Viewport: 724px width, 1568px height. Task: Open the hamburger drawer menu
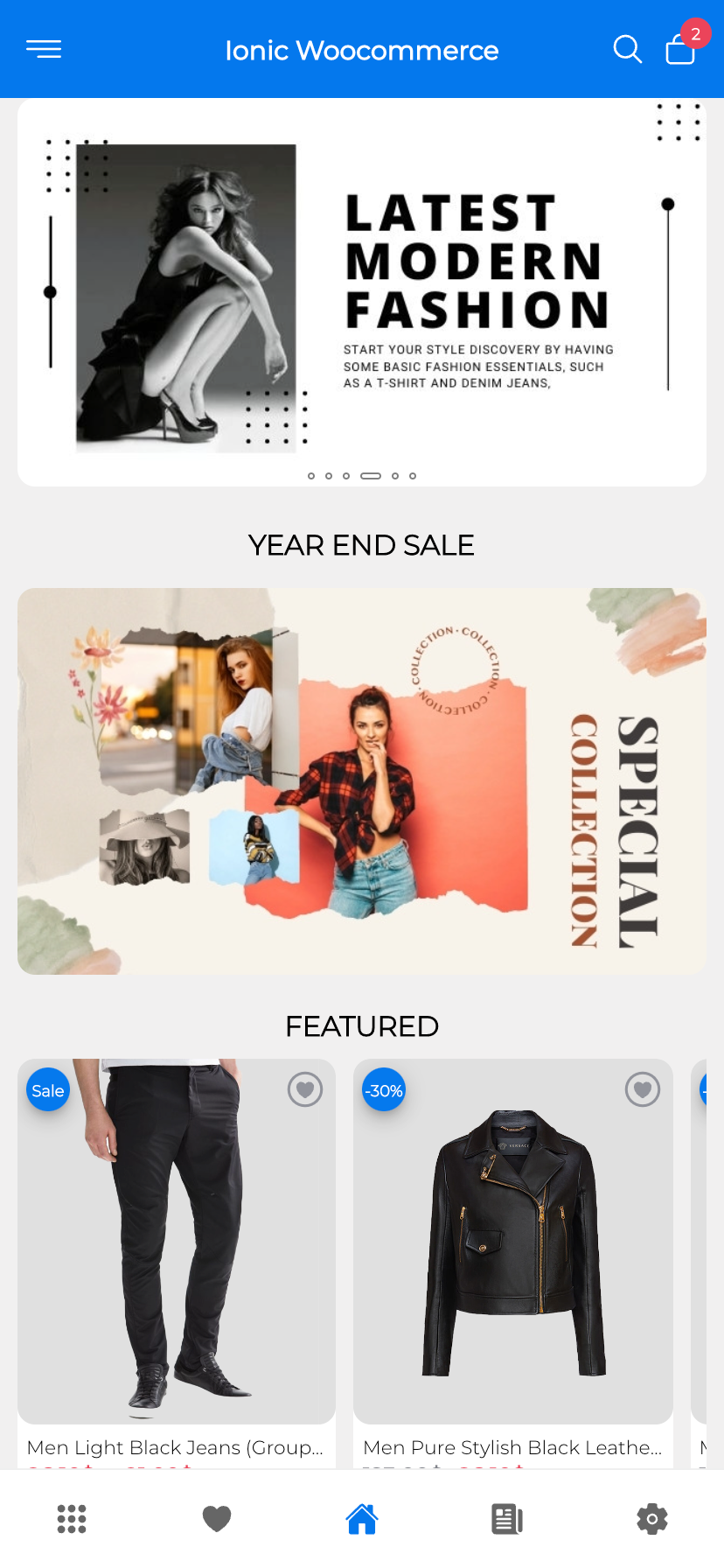click(x=44, y=49)
